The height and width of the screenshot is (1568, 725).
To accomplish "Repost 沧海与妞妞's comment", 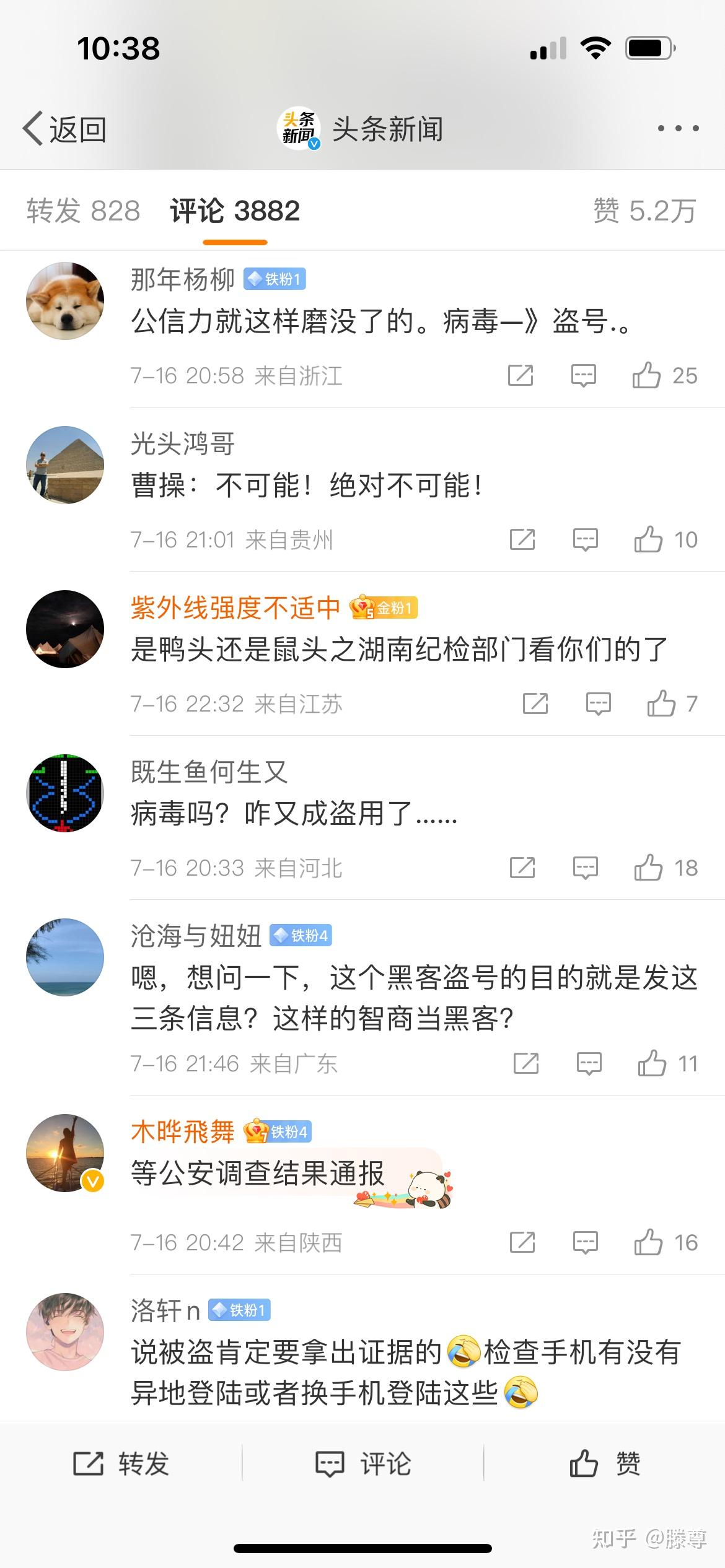I will [x=526, y=1064].
